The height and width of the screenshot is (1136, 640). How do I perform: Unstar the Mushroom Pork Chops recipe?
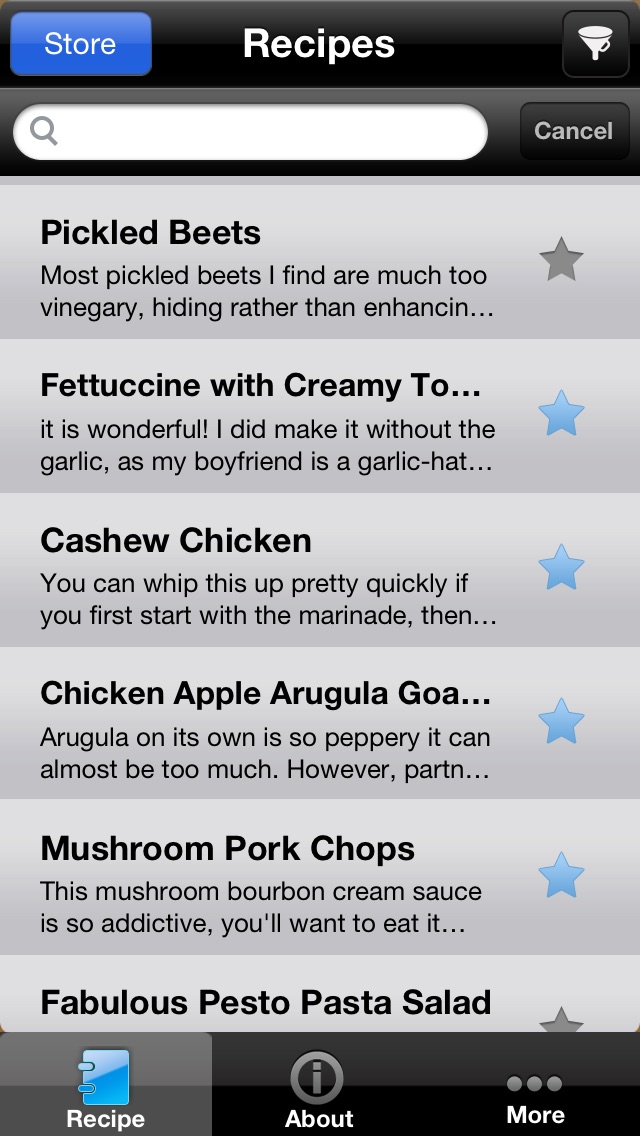(561, 875)
